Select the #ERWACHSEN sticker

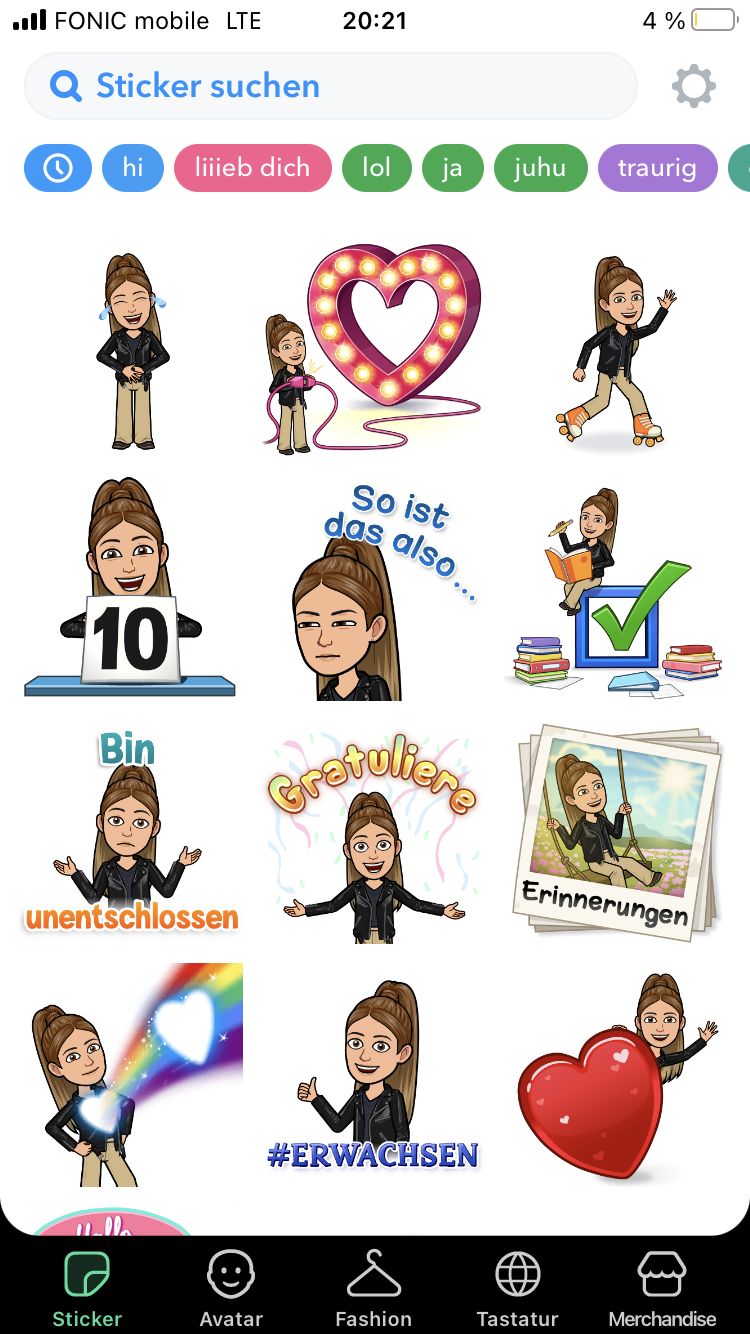point(374,1075)
